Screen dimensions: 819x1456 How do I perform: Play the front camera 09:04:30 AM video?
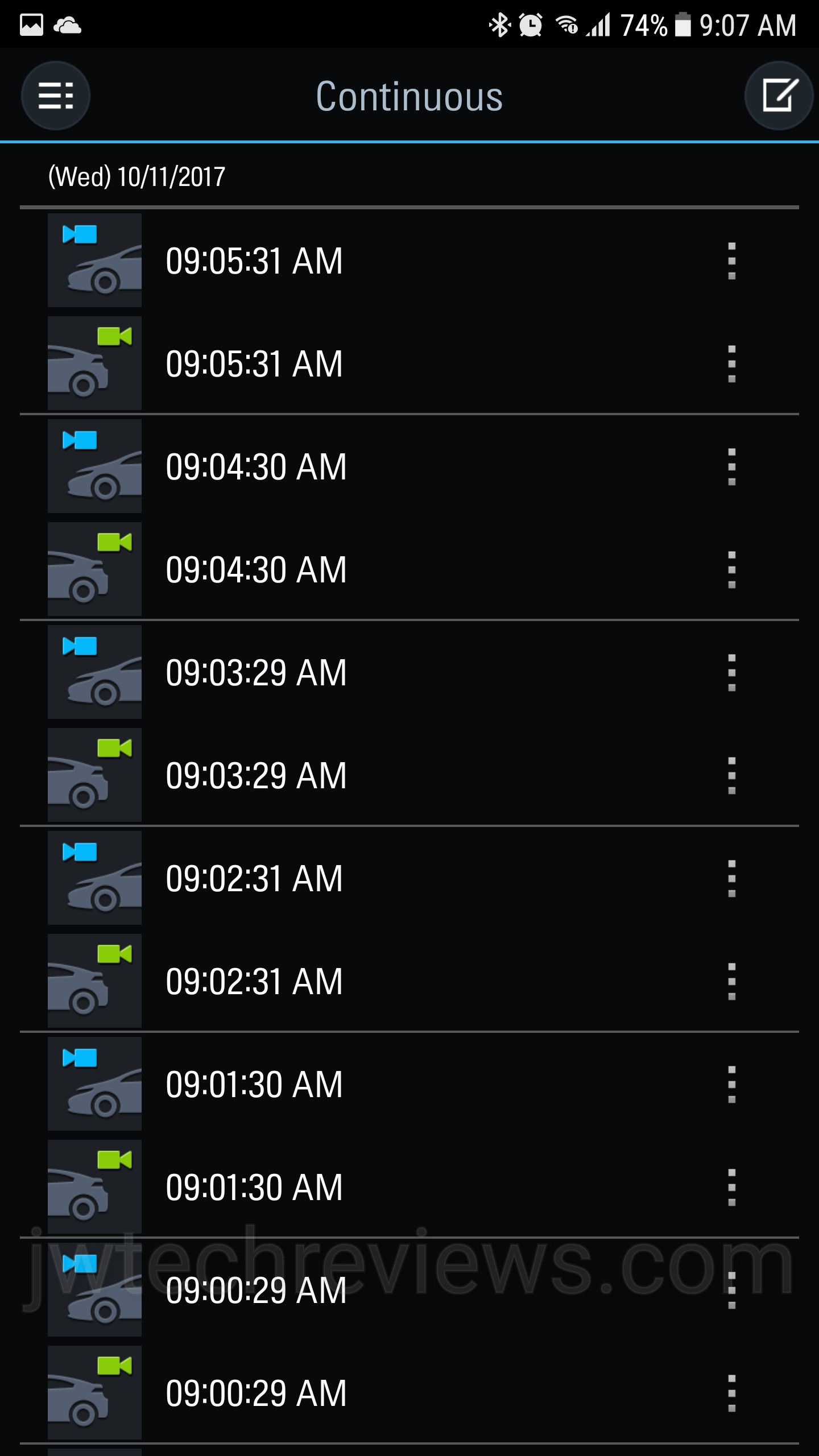[x=256, y=467]
